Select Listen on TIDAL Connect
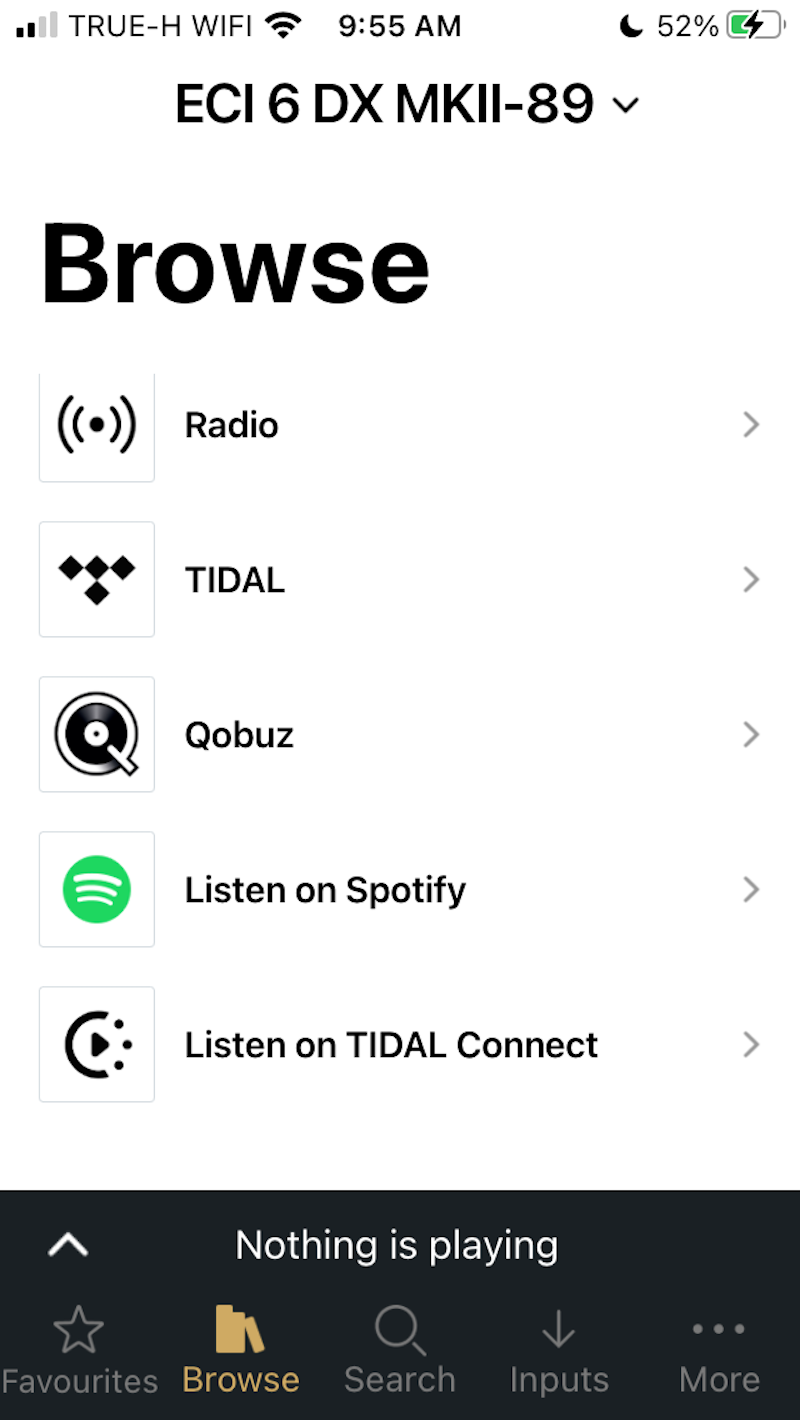Viewport: 800px width, 1420px height. coord(400,1045)
